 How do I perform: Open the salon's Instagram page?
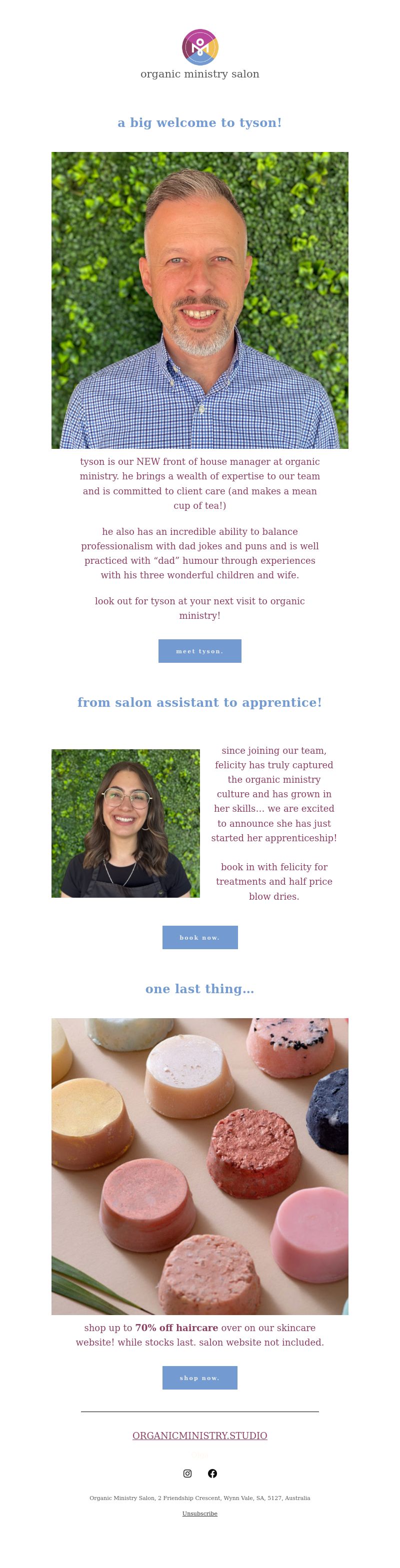187,1473
